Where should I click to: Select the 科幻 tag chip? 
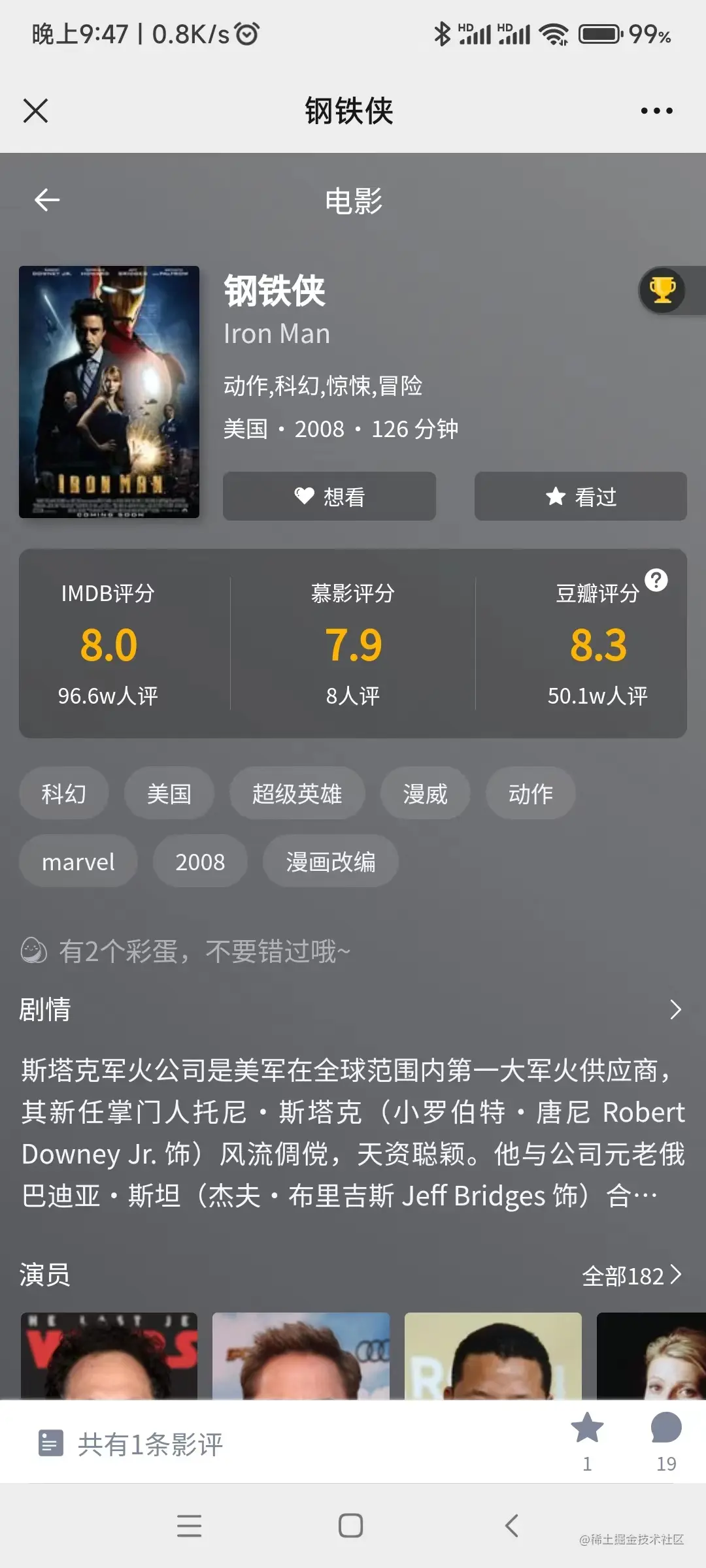pos(64,794)
